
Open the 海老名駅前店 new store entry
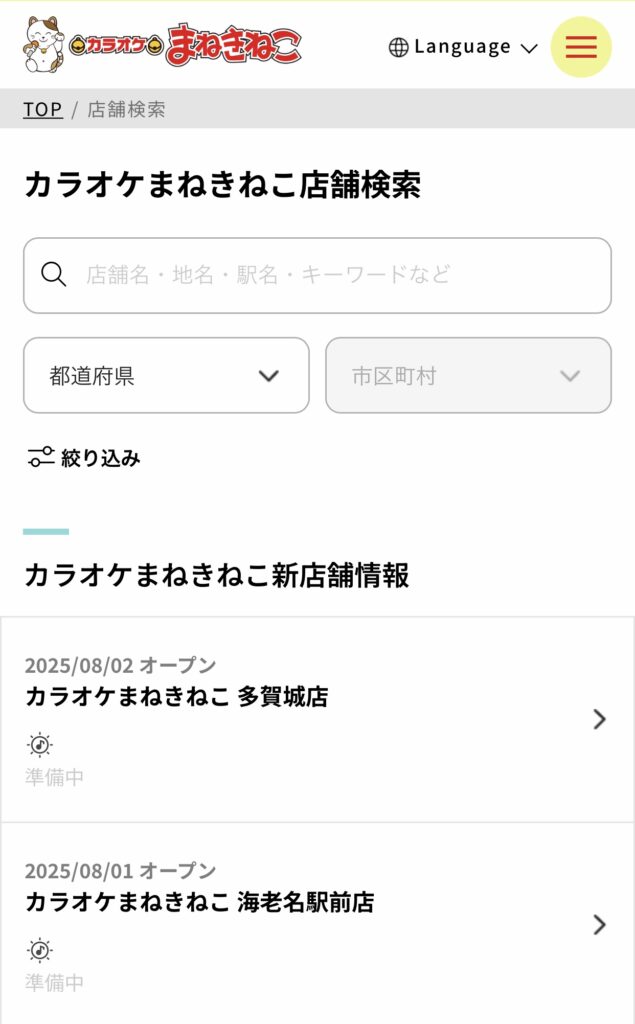click(317, 924)
